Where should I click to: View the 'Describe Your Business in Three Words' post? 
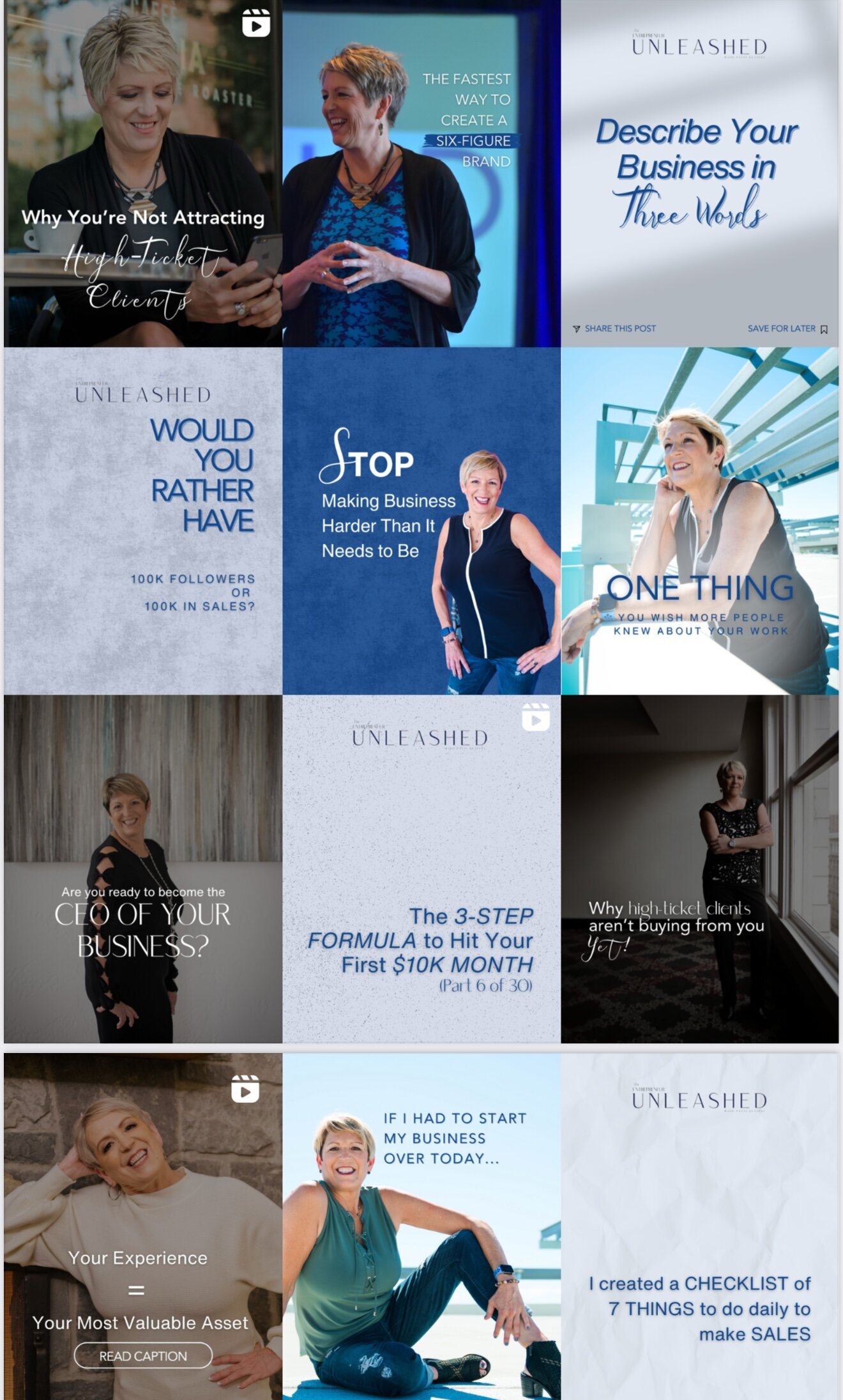[x=699, y=174]
